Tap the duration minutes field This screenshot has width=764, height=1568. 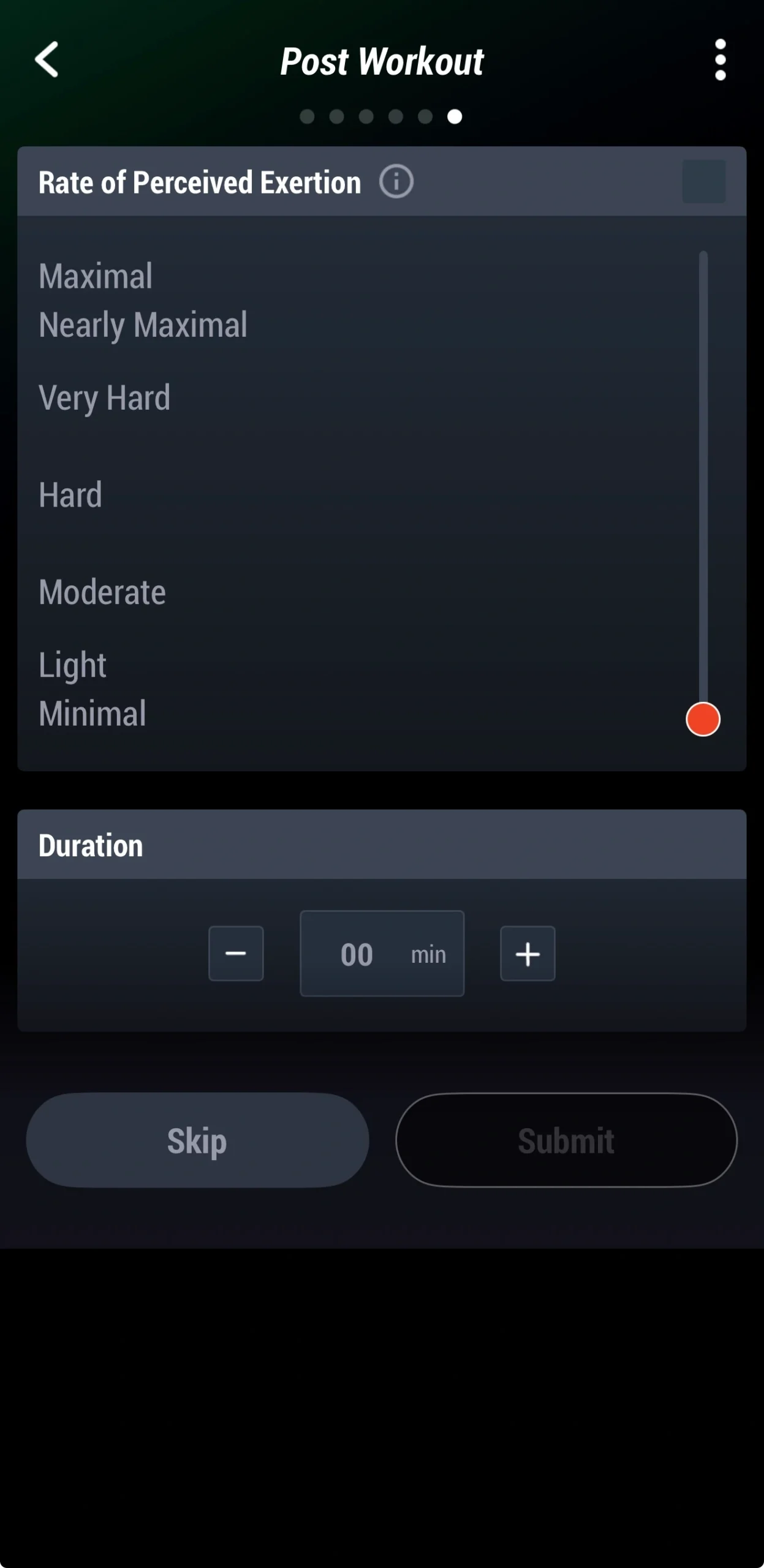click(382, 953)
